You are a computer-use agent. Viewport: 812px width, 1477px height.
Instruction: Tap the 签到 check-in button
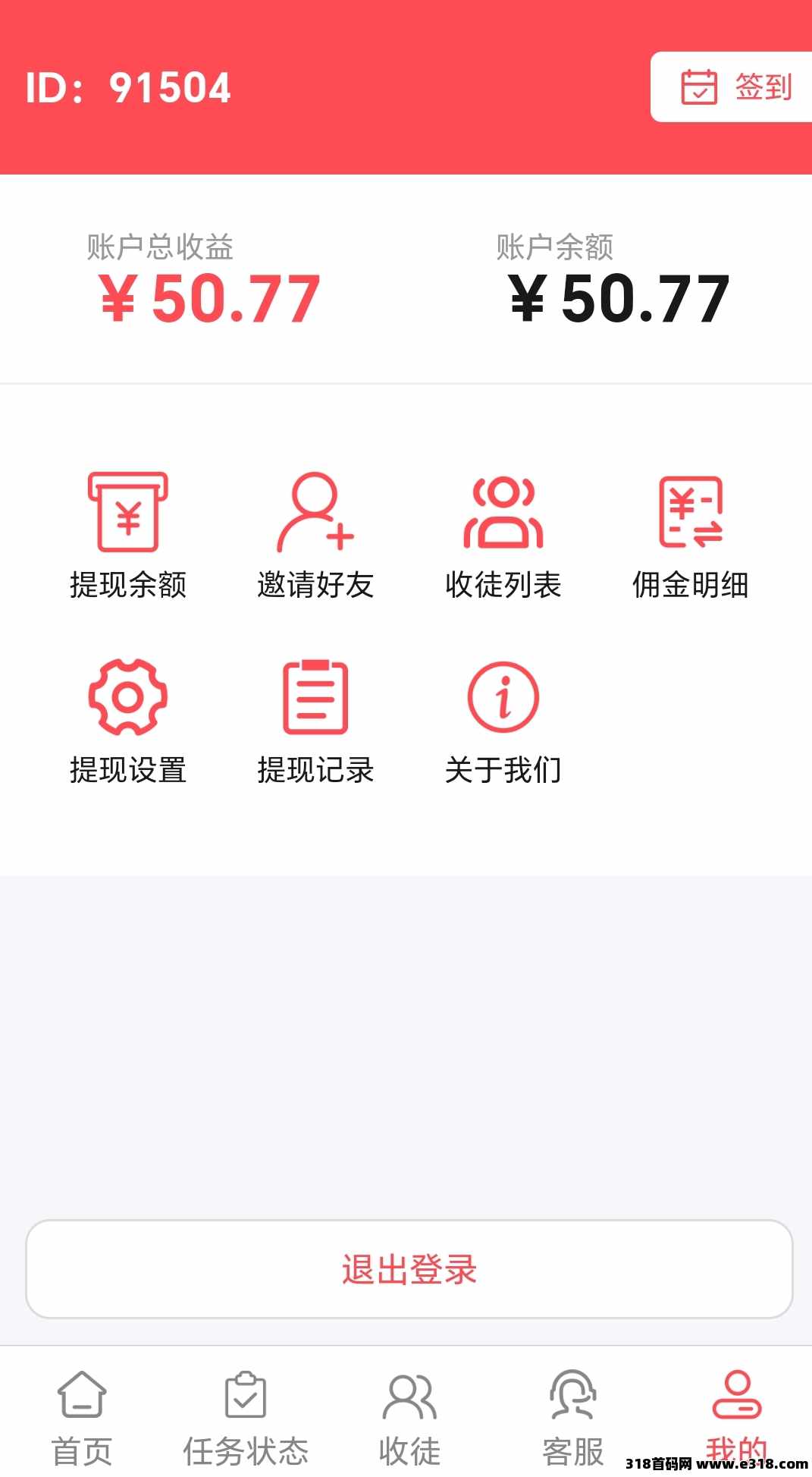pyautogui.click(x=732, y=86)
